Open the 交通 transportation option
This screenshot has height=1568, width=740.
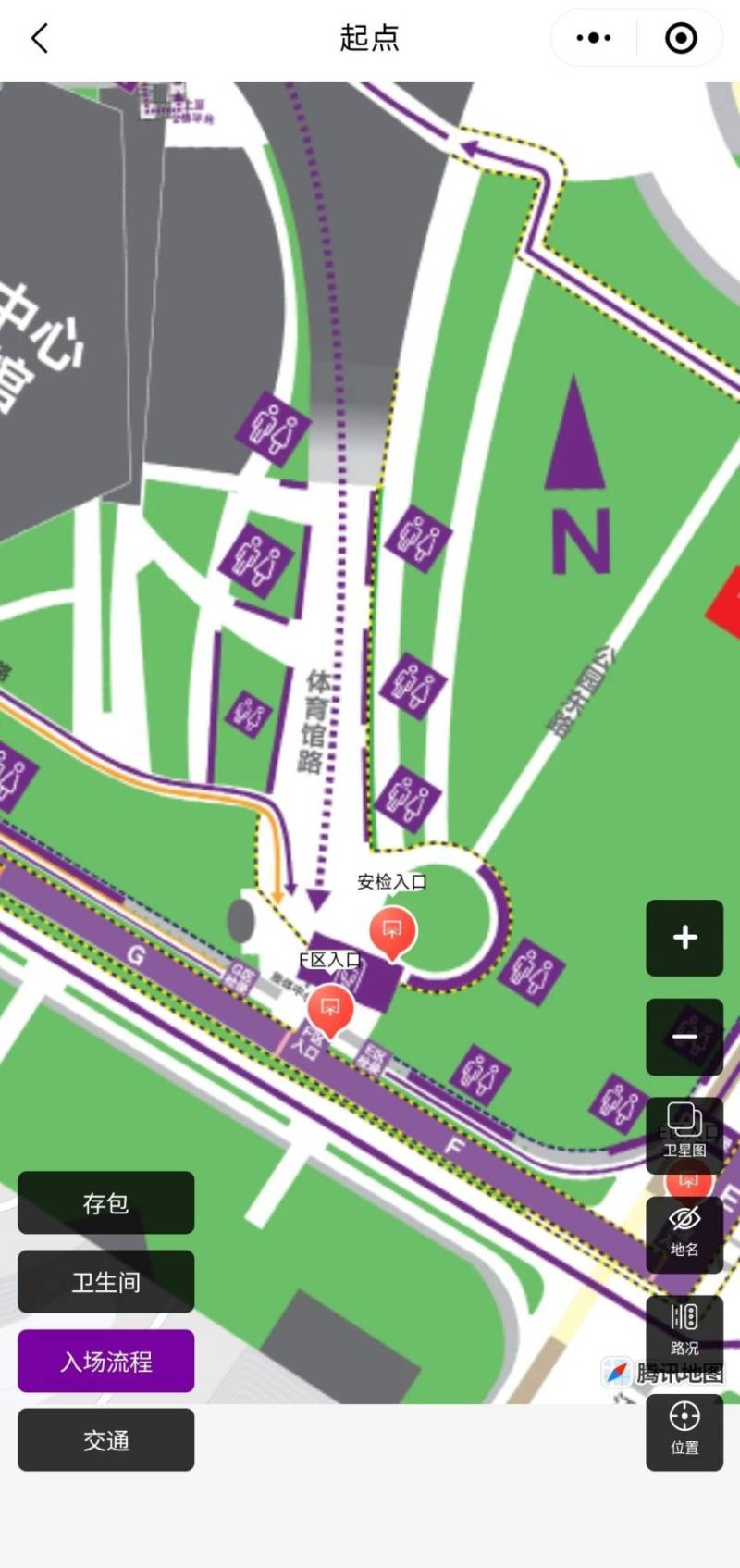[x=106, y=1440]
